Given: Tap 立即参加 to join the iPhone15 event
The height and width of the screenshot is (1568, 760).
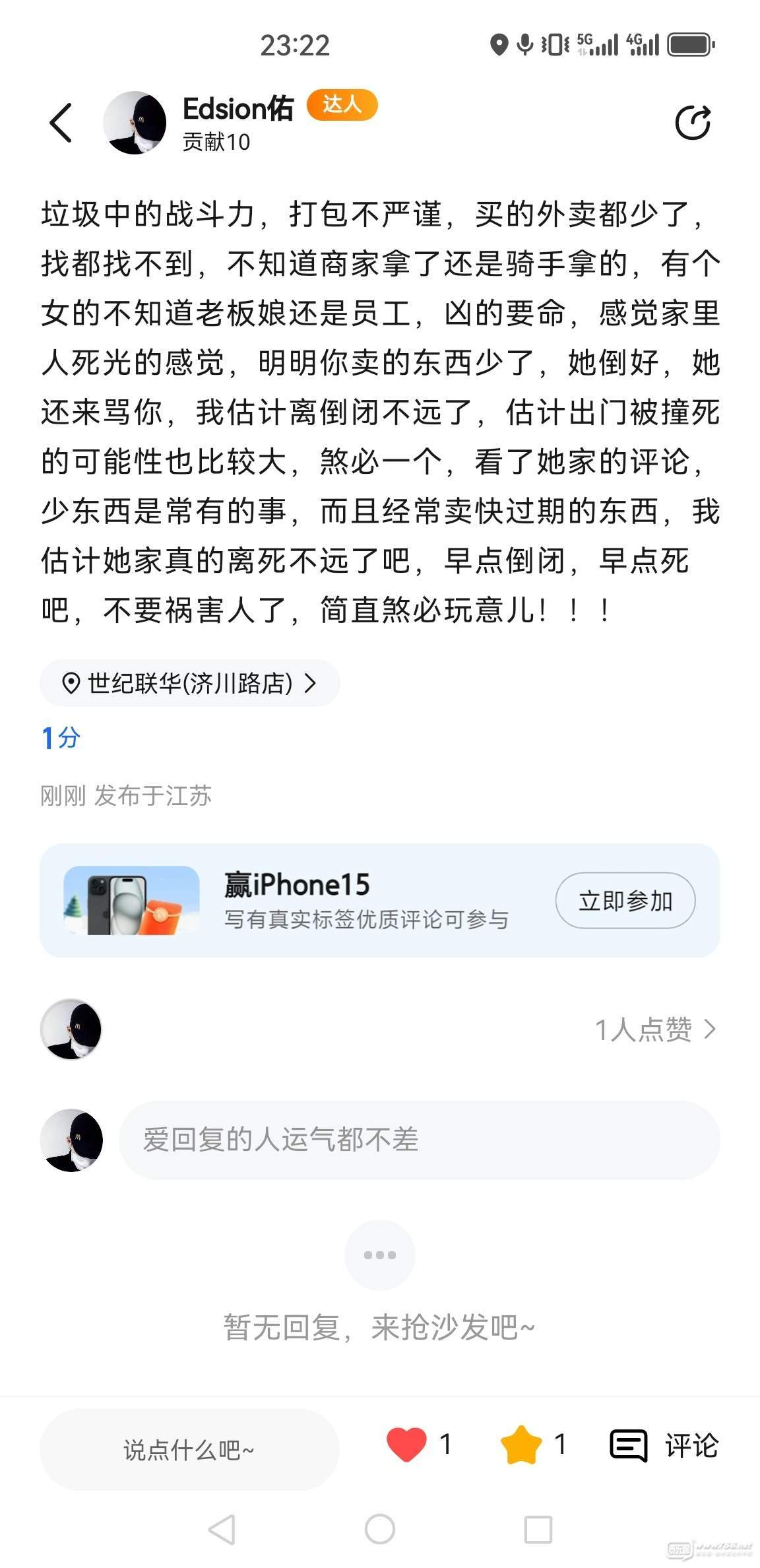Looking at the screenshot, I should pos(625,901).
